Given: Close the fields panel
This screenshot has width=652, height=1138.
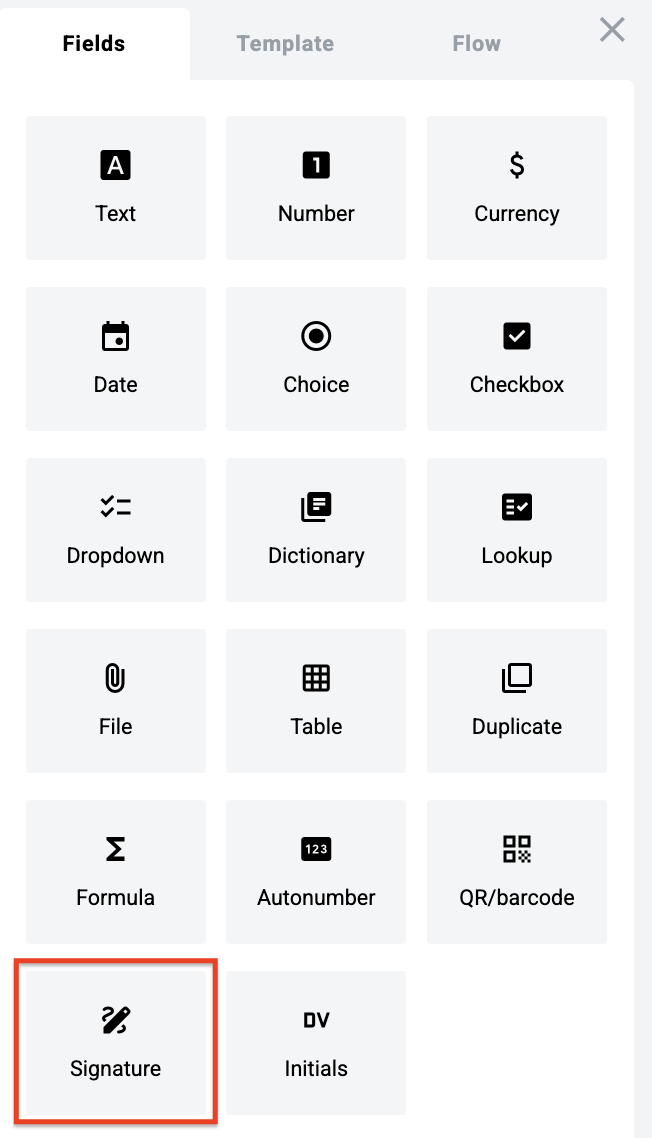Looking at the screenshot, I should [612, 30].
